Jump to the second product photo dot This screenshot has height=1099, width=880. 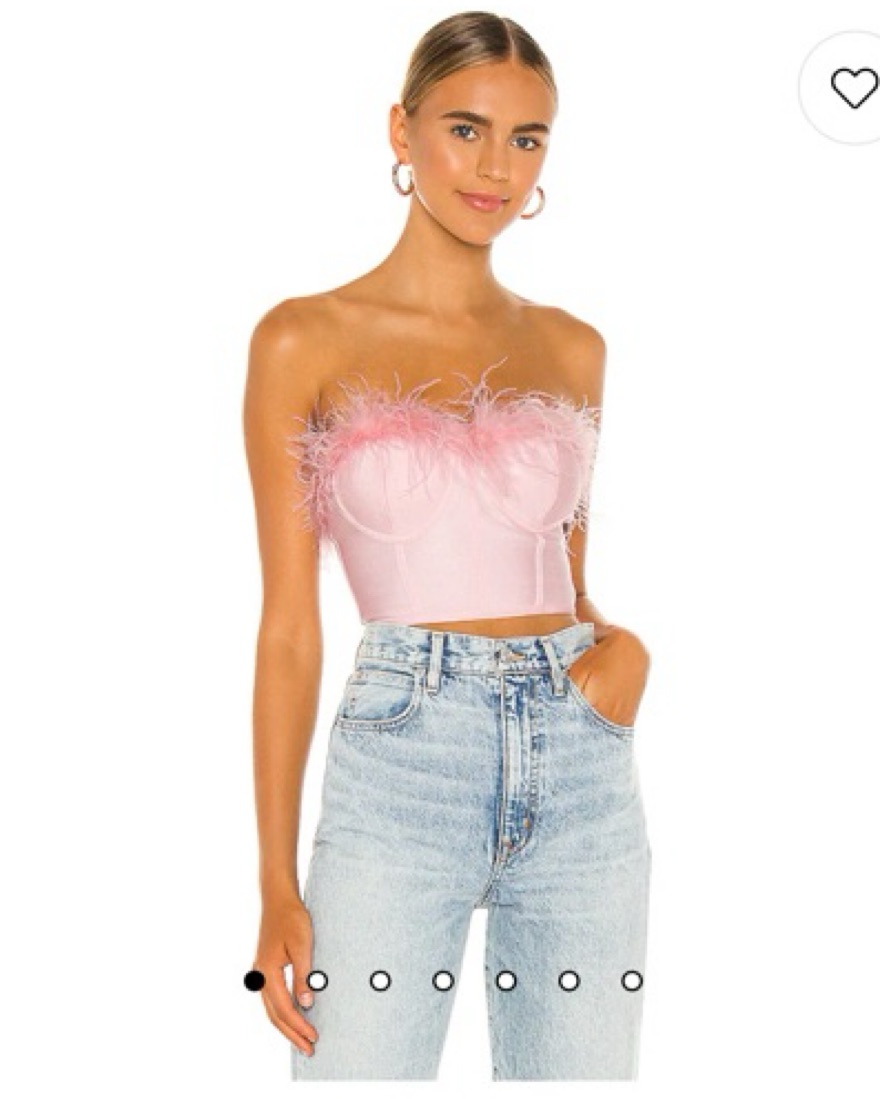(317, 981)
